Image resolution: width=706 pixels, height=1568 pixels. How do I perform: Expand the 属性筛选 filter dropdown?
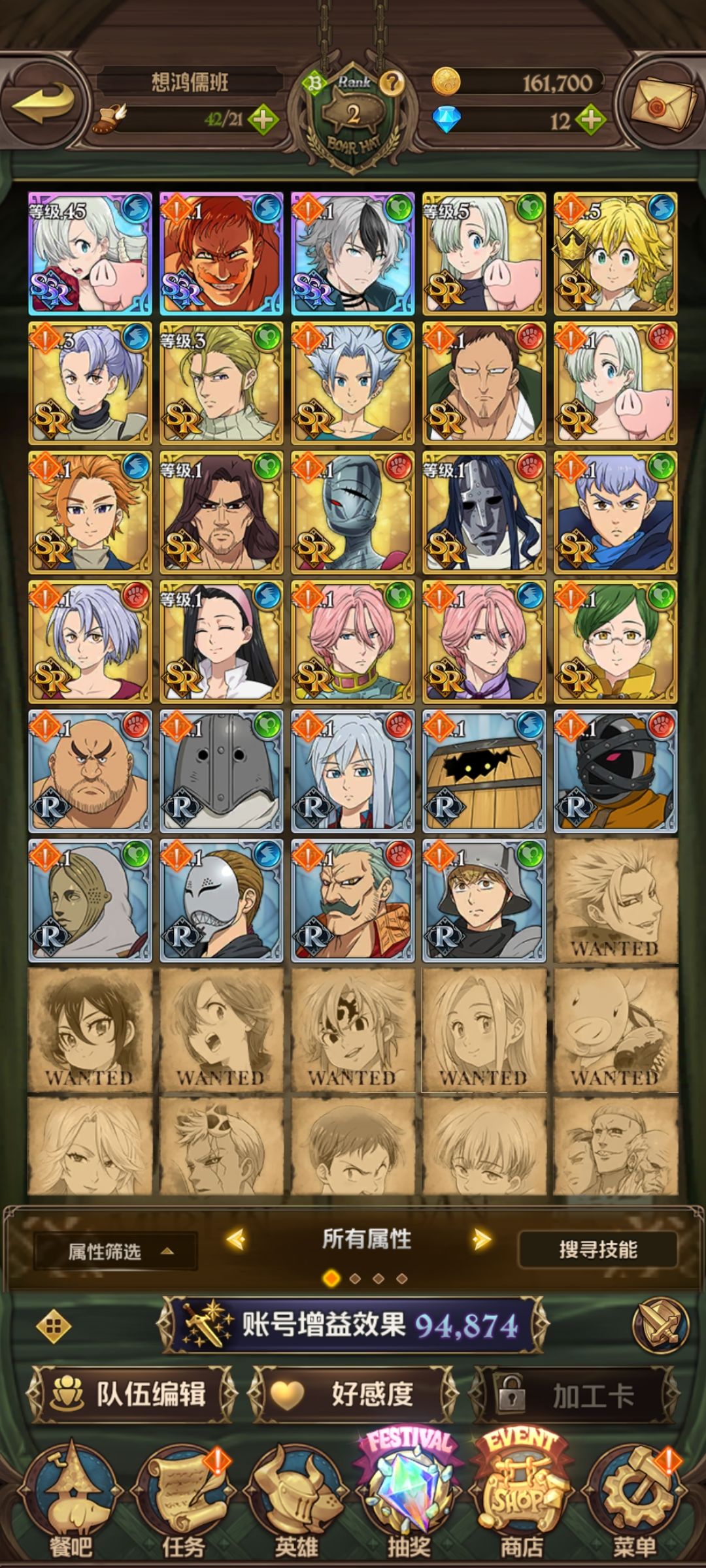tap(116, 1251)
